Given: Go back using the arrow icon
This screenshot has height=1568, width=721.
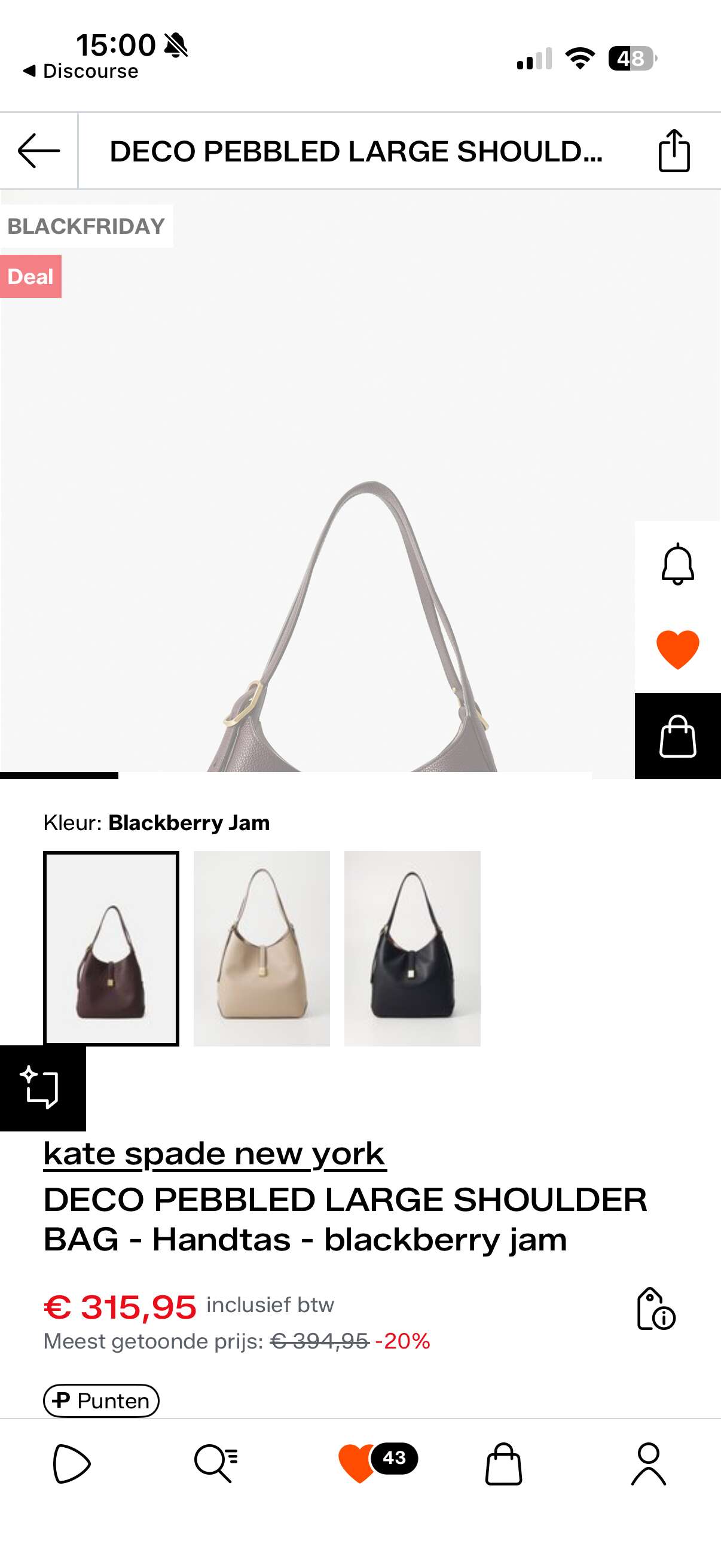Looking at the screenshot, I should pos(39,150).
